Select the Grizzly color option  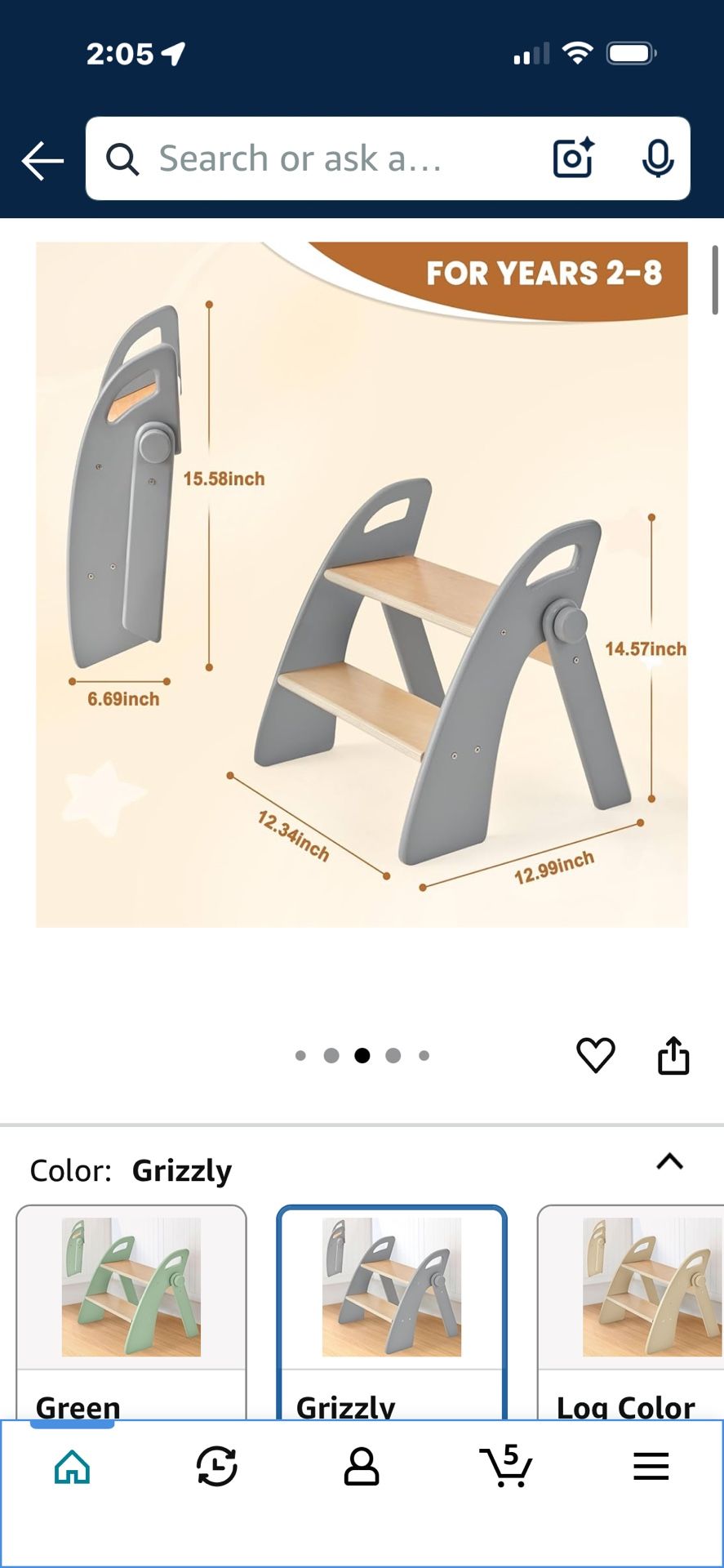[392, 1307]
